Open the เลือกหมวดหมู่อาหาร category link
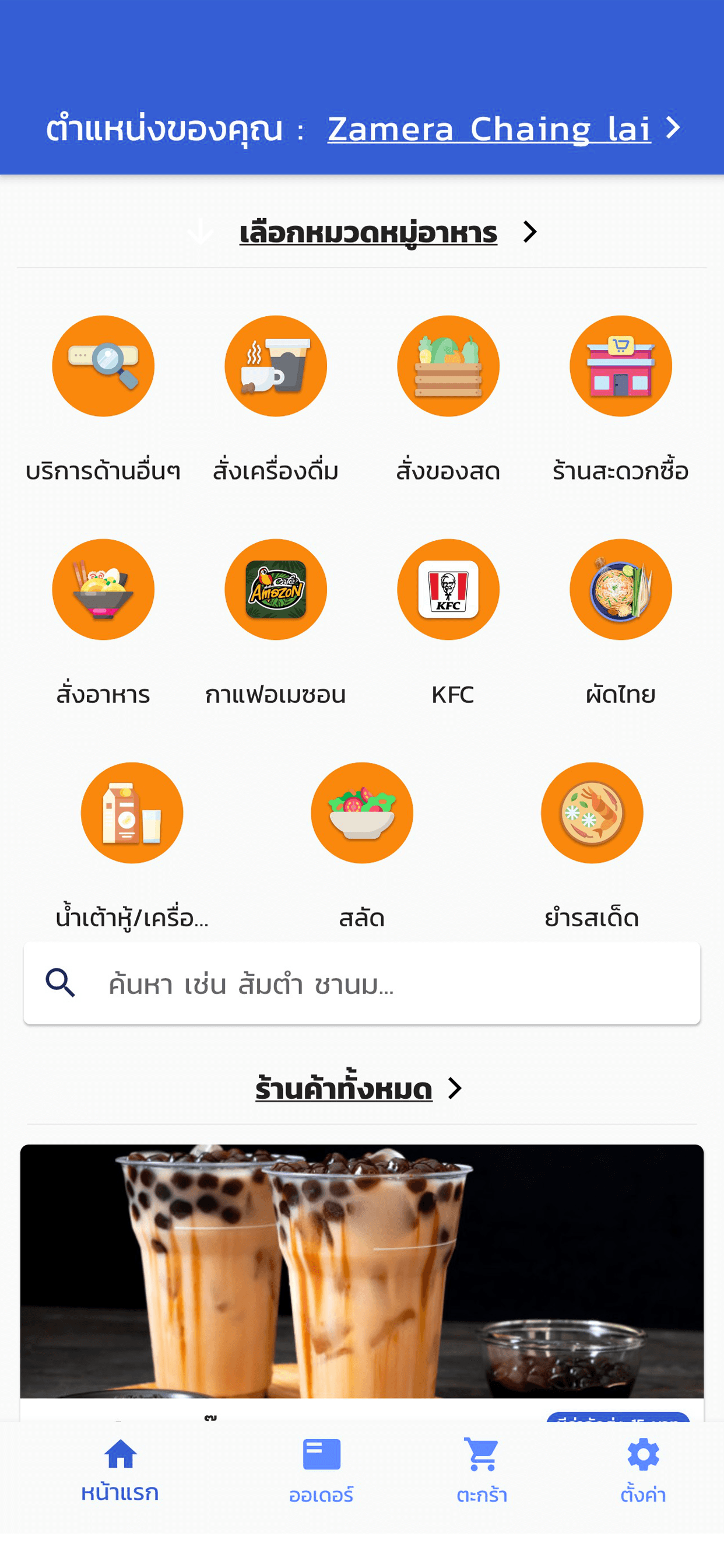This screenshot has height=1568, width=724. 368,233
